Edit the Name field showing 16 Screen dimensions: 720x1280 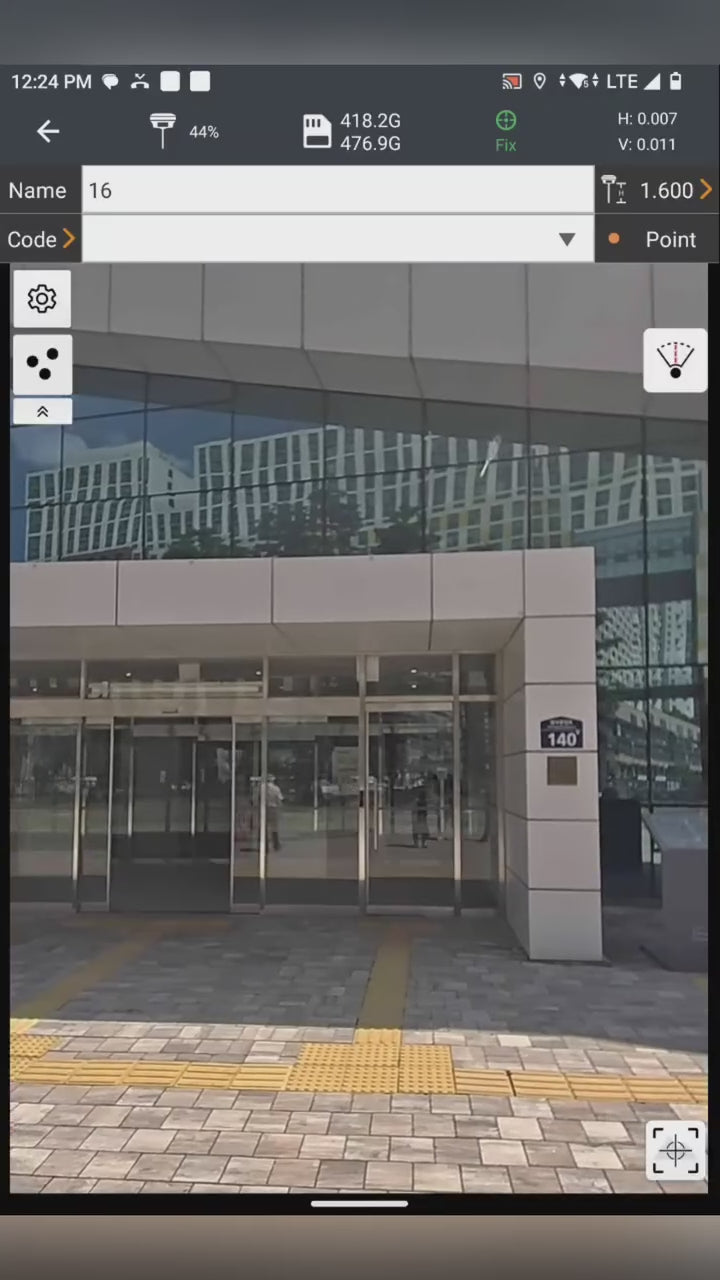337,190
